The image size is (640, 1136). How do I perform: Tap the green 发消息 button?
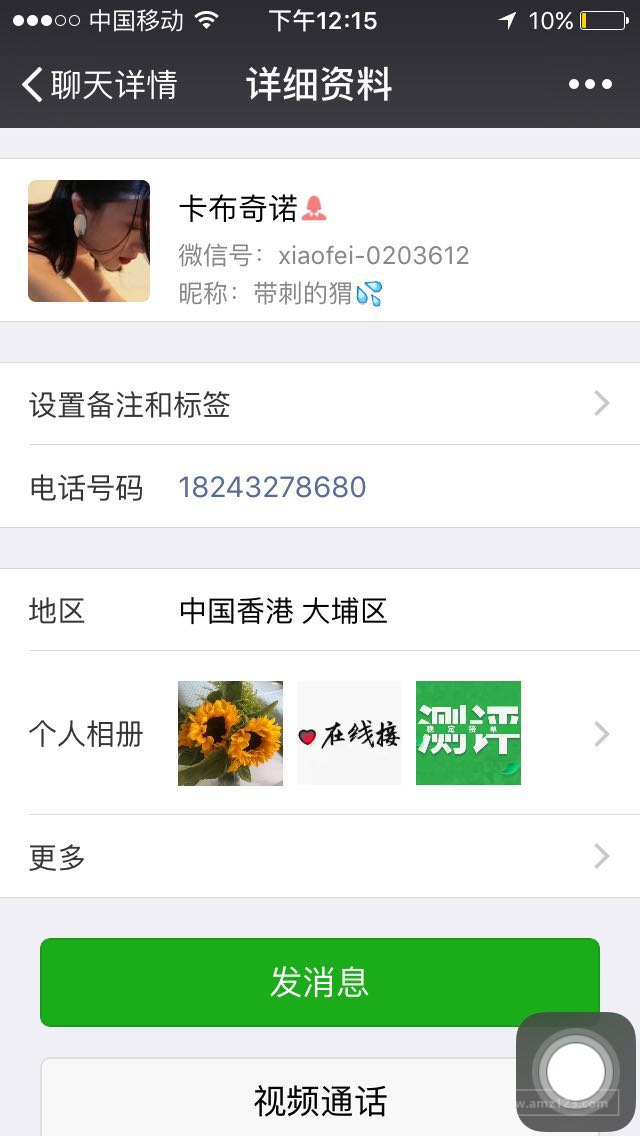(x=320, y=982)
